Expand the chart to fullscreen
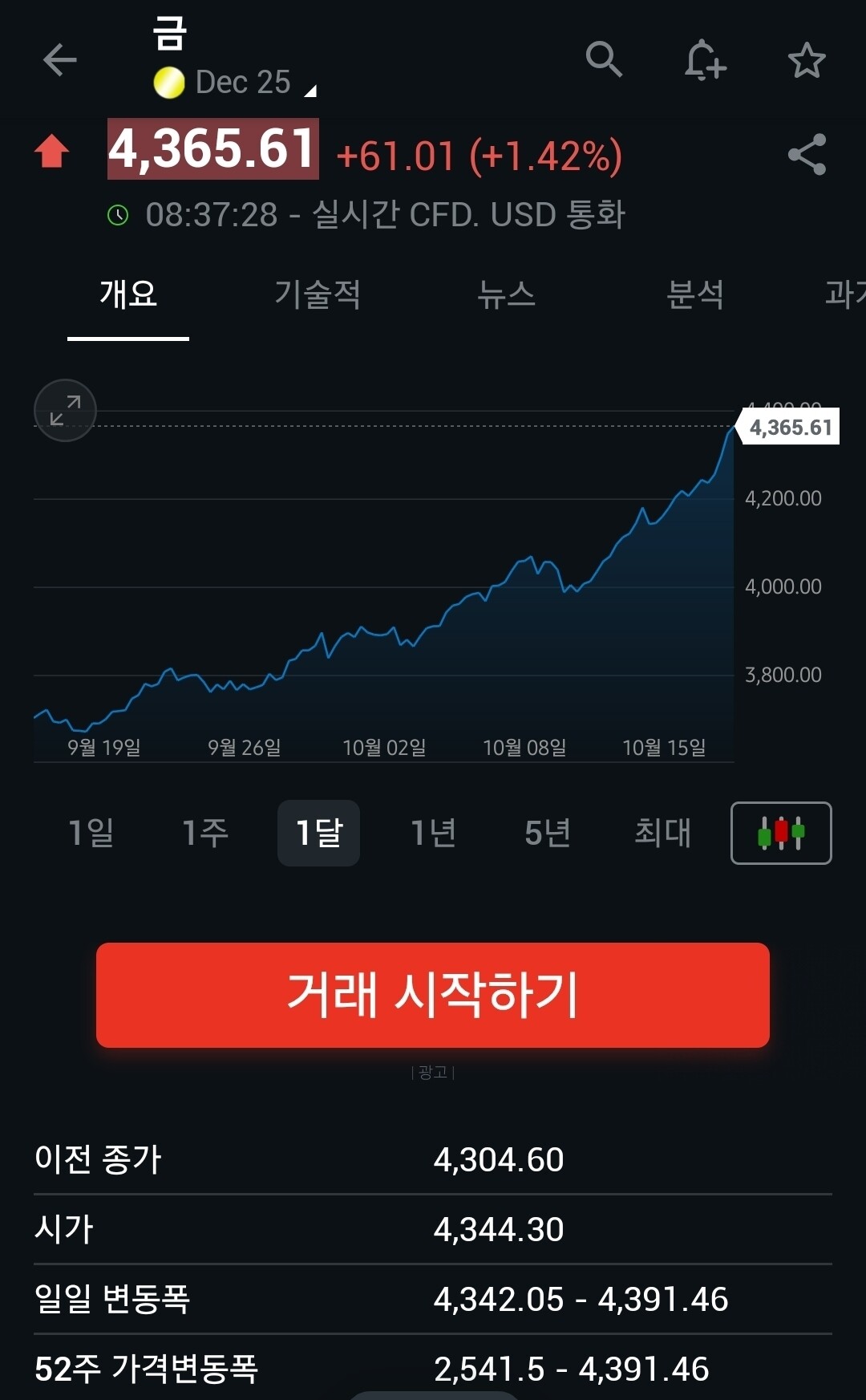 coord(65,410)
